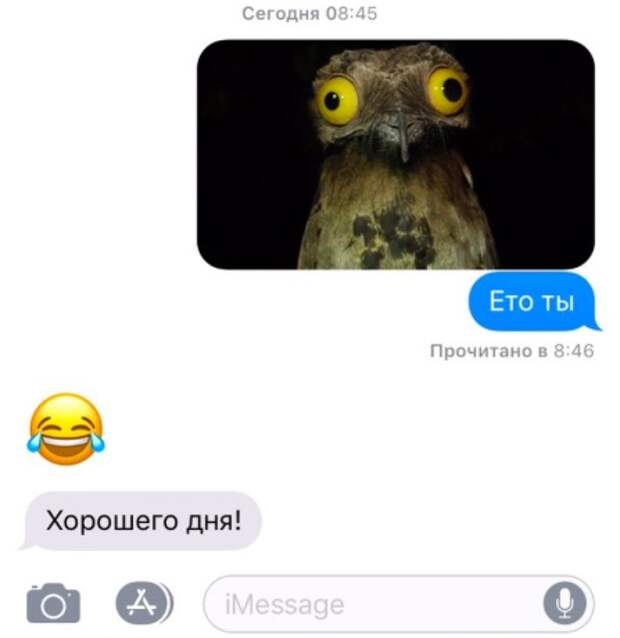Open the sent owl photo in full view

tap(395, 154)
